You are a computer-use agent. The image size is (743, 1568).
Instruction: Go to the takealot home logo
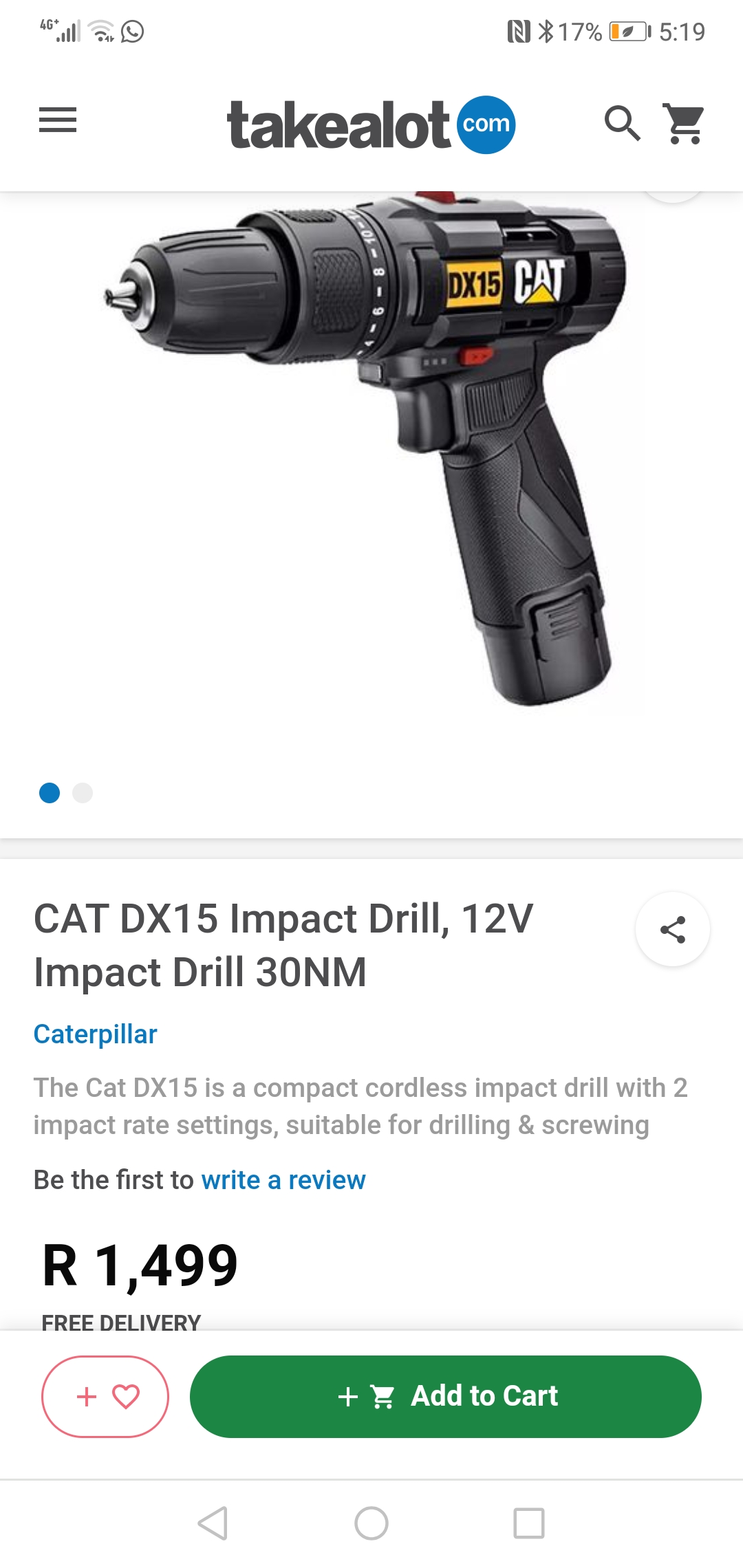point(371,124)
